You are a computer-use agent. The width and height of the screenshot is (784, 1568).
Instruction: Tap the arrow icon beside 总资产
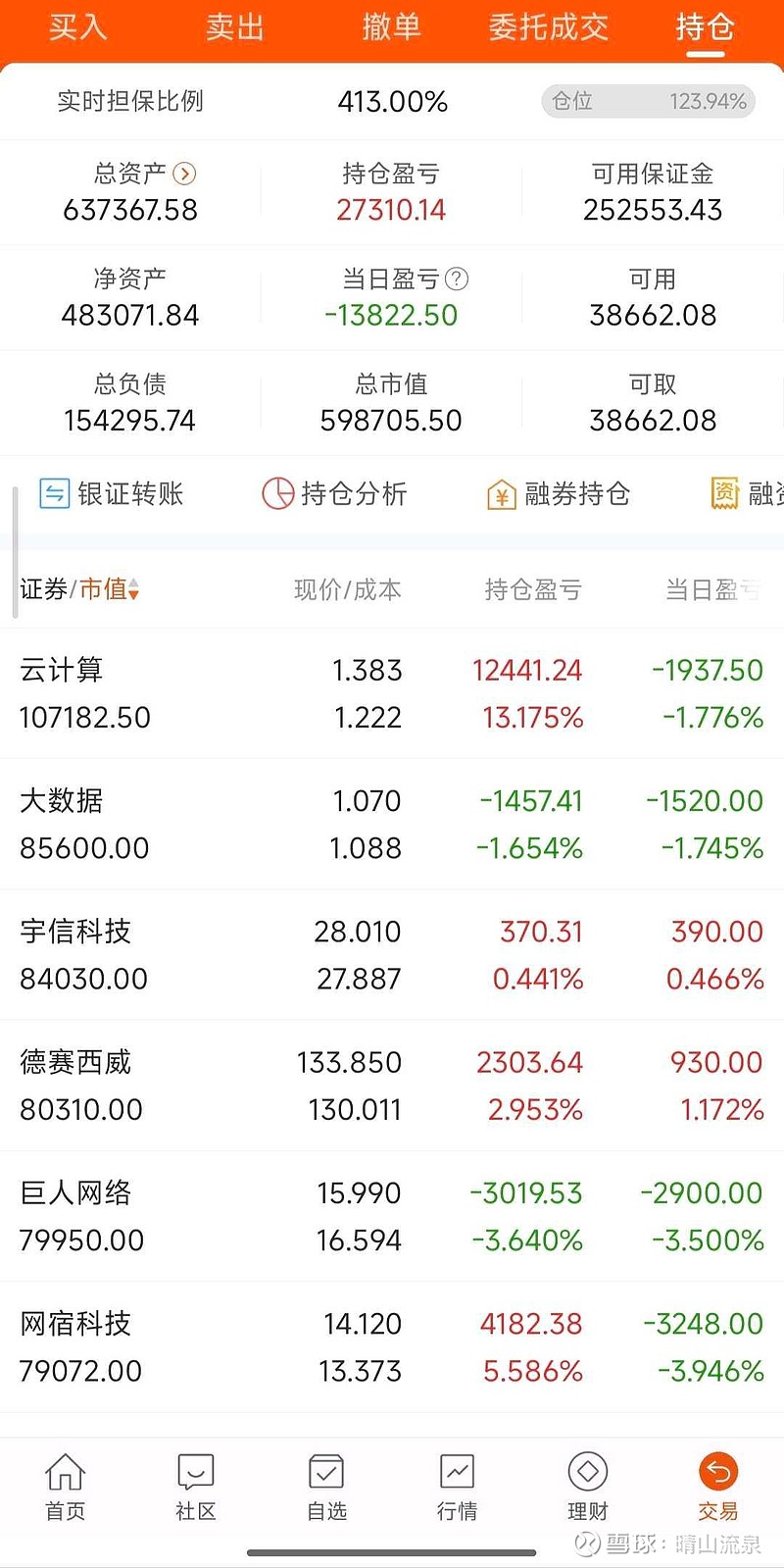point(184,175)
